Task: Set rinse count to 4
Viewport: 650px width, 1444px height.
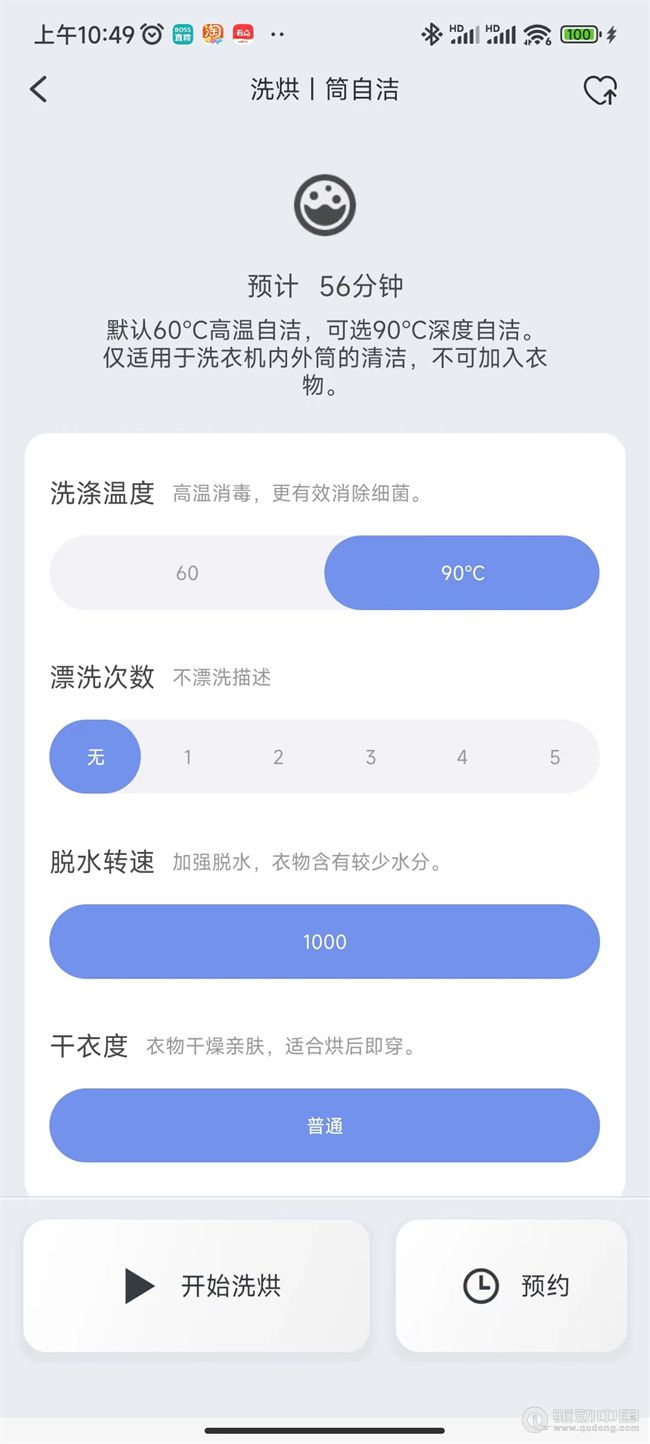Action: click(x=462, y=757)
